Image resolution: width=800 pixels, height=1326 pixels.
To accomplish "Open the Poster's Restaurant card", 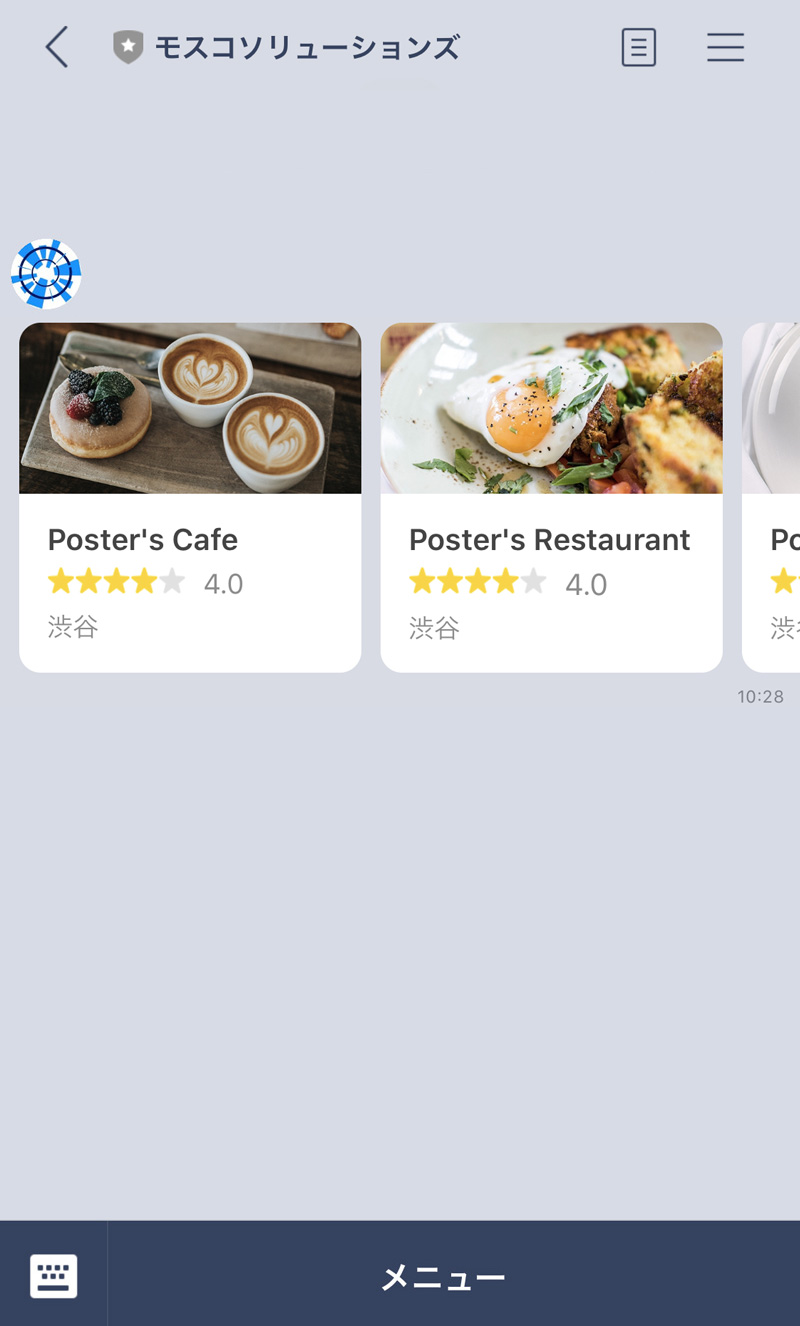I will tap(551, 497).
